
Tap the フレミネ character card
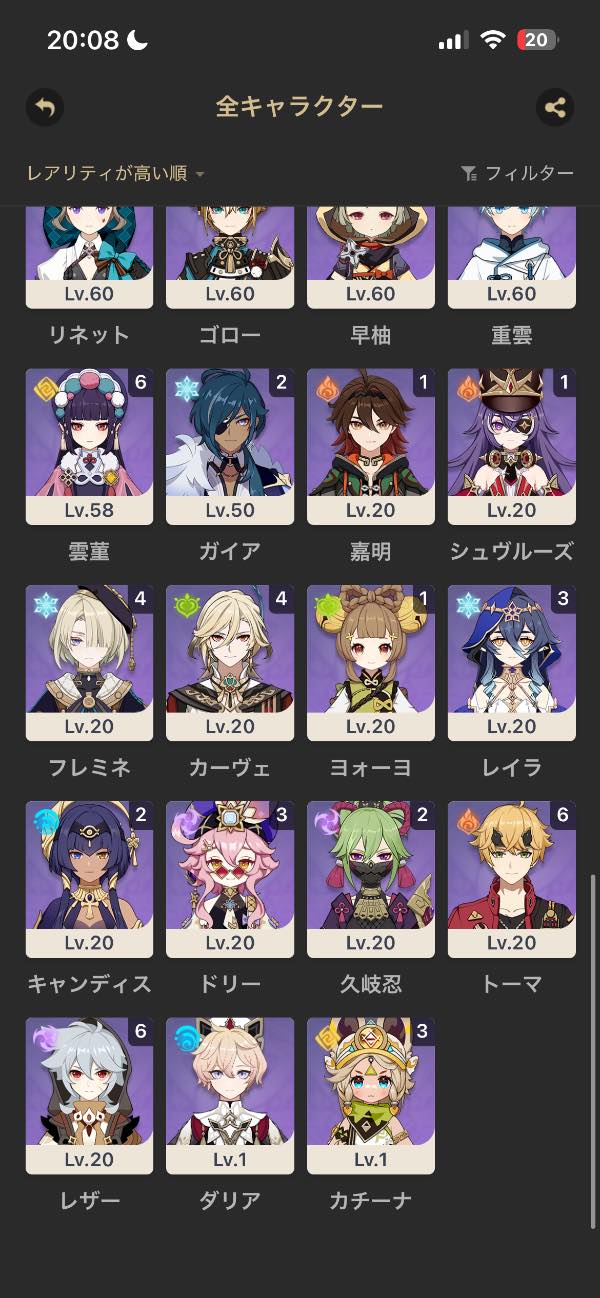[89, 662]
